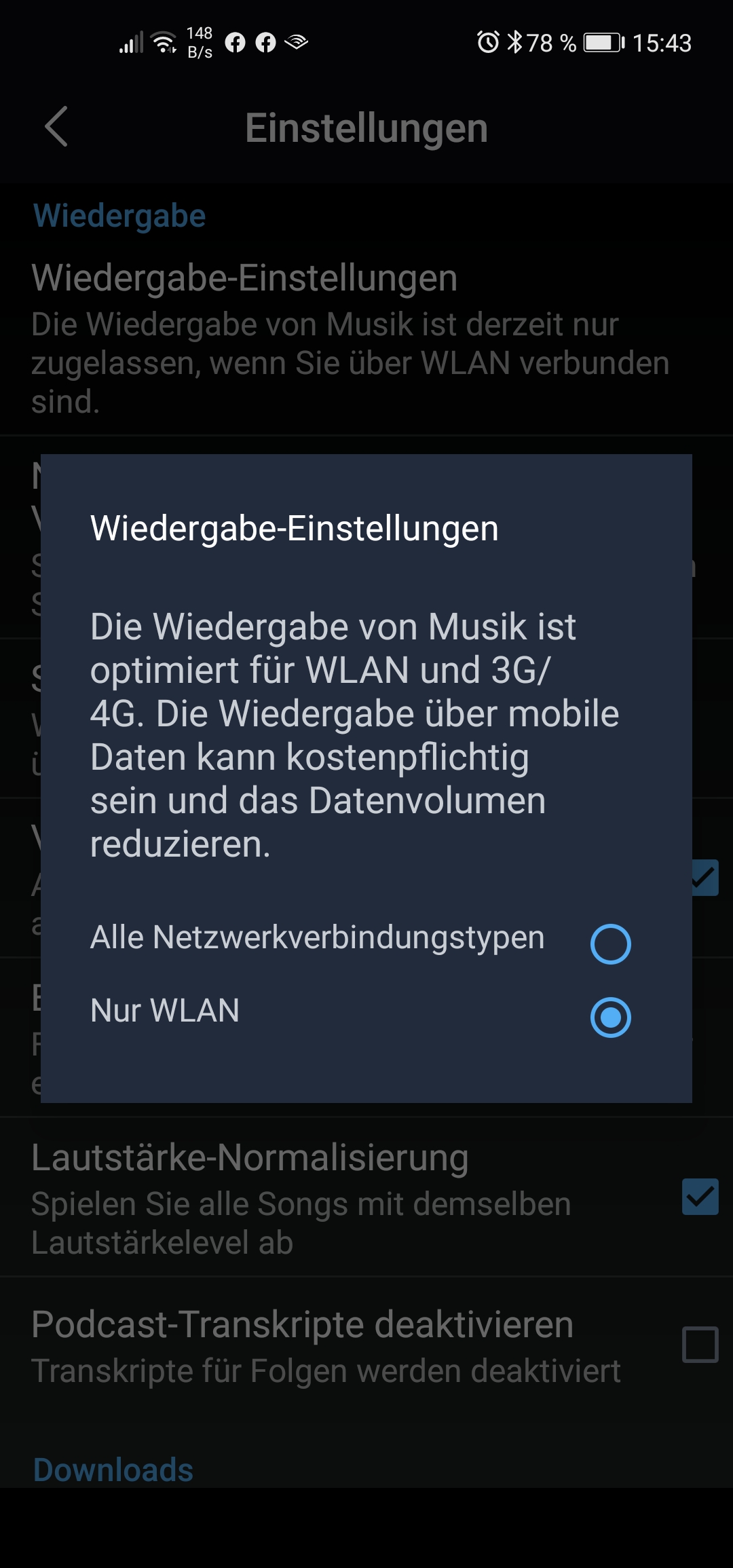Go back using the header arrow
Screen dimensions: 733x1568
point(56,127)
